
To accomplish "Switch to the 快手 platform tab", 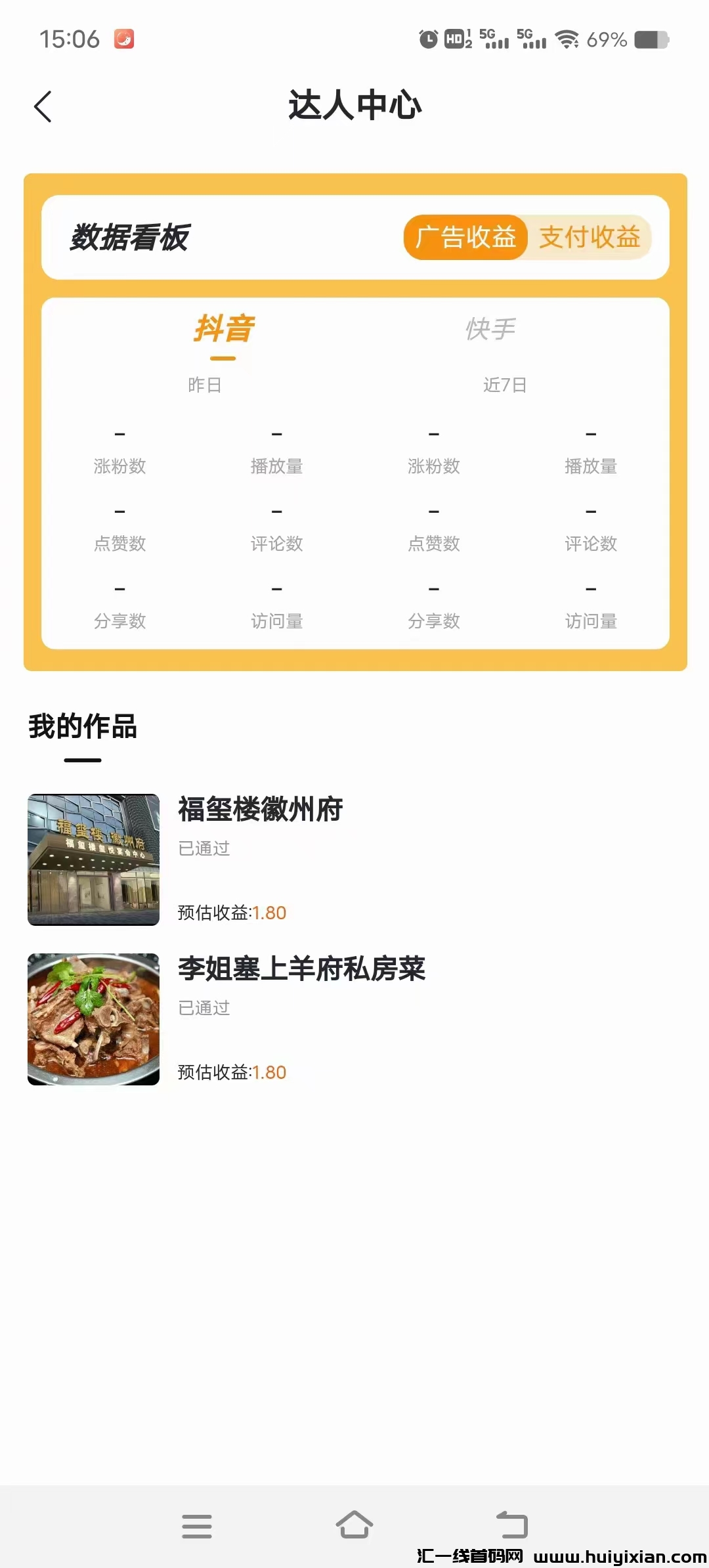I will coord(490,330).
